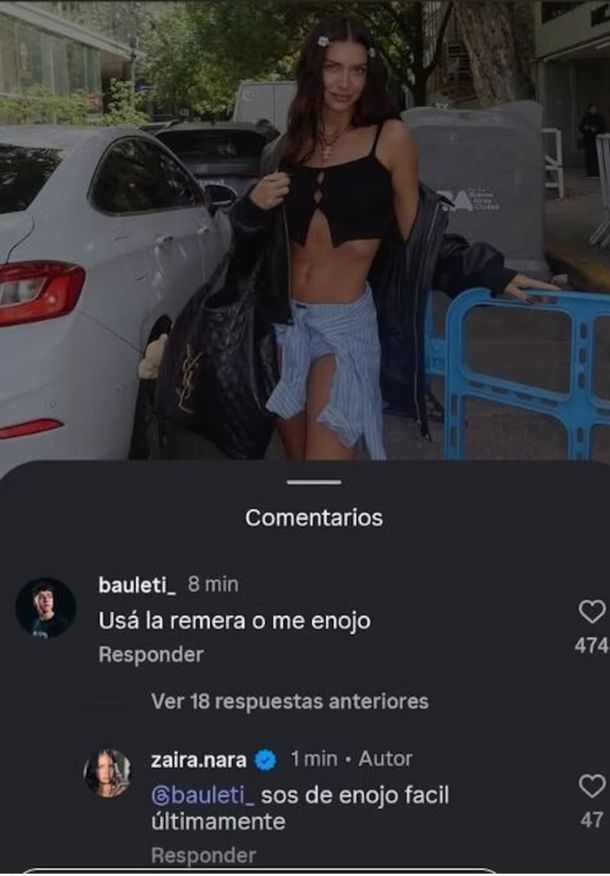Open zaira.nara's profile picture
Image resolution: width=610 pixels, height=876 pixels.
[107, 773]
